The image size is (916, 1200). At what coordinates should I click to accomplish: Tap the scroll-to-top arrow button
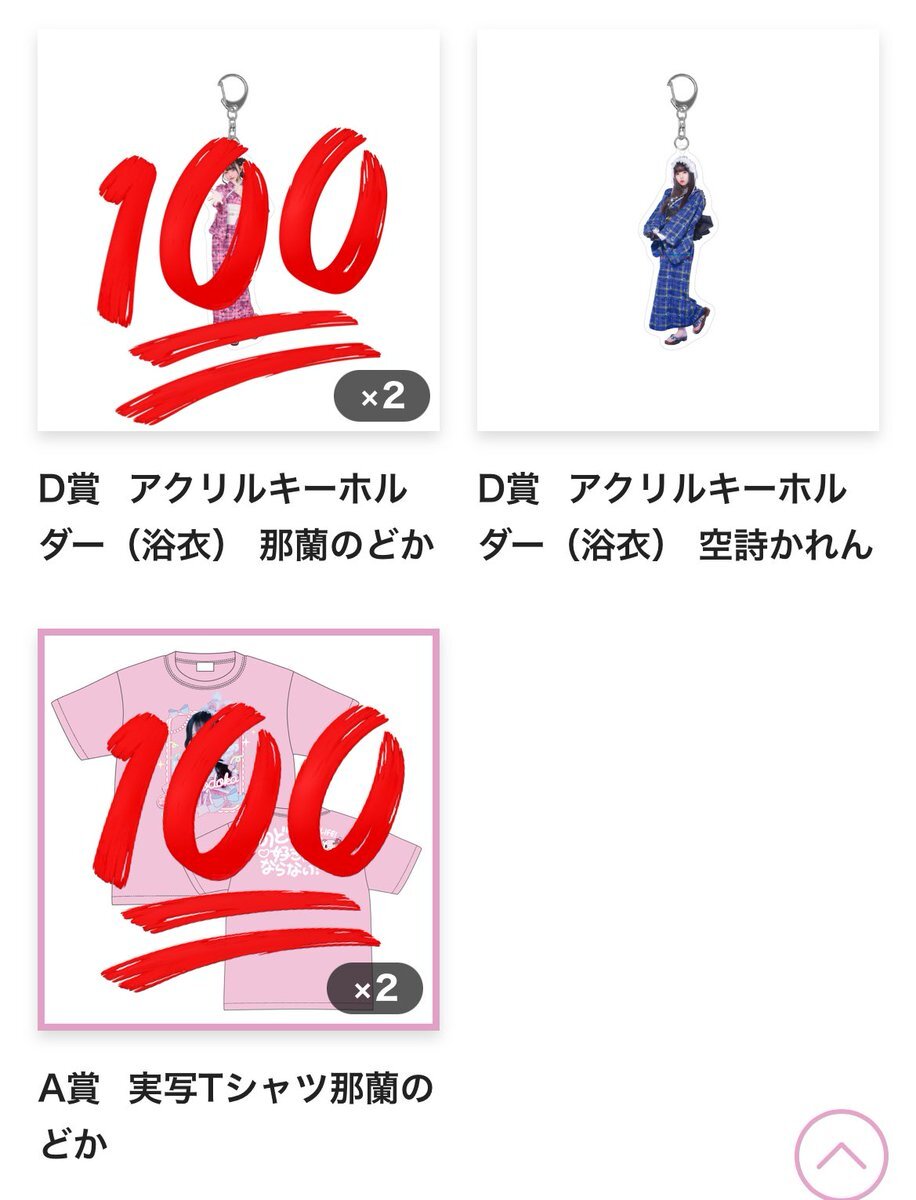(841, 1154)
